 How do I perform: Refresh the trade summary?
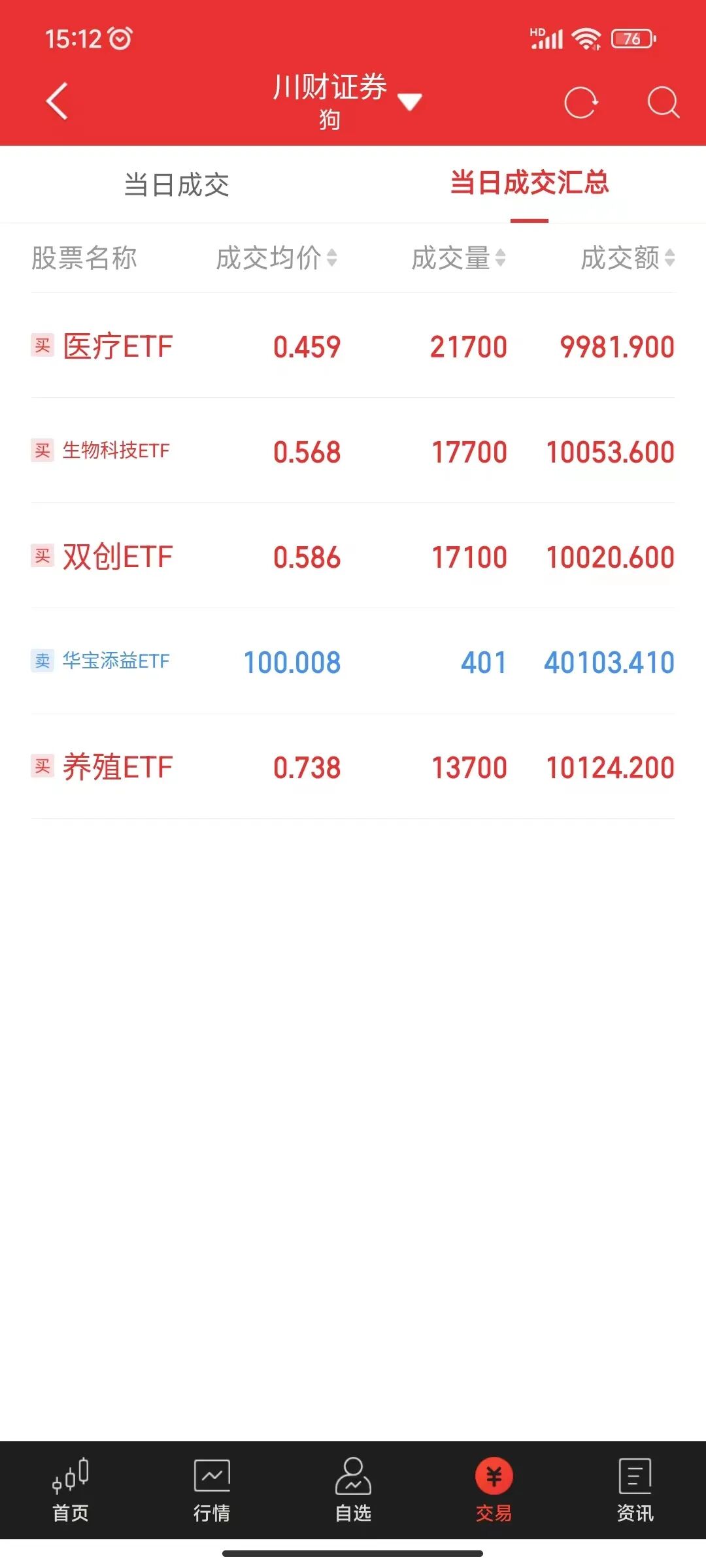[x=580, y=103]
